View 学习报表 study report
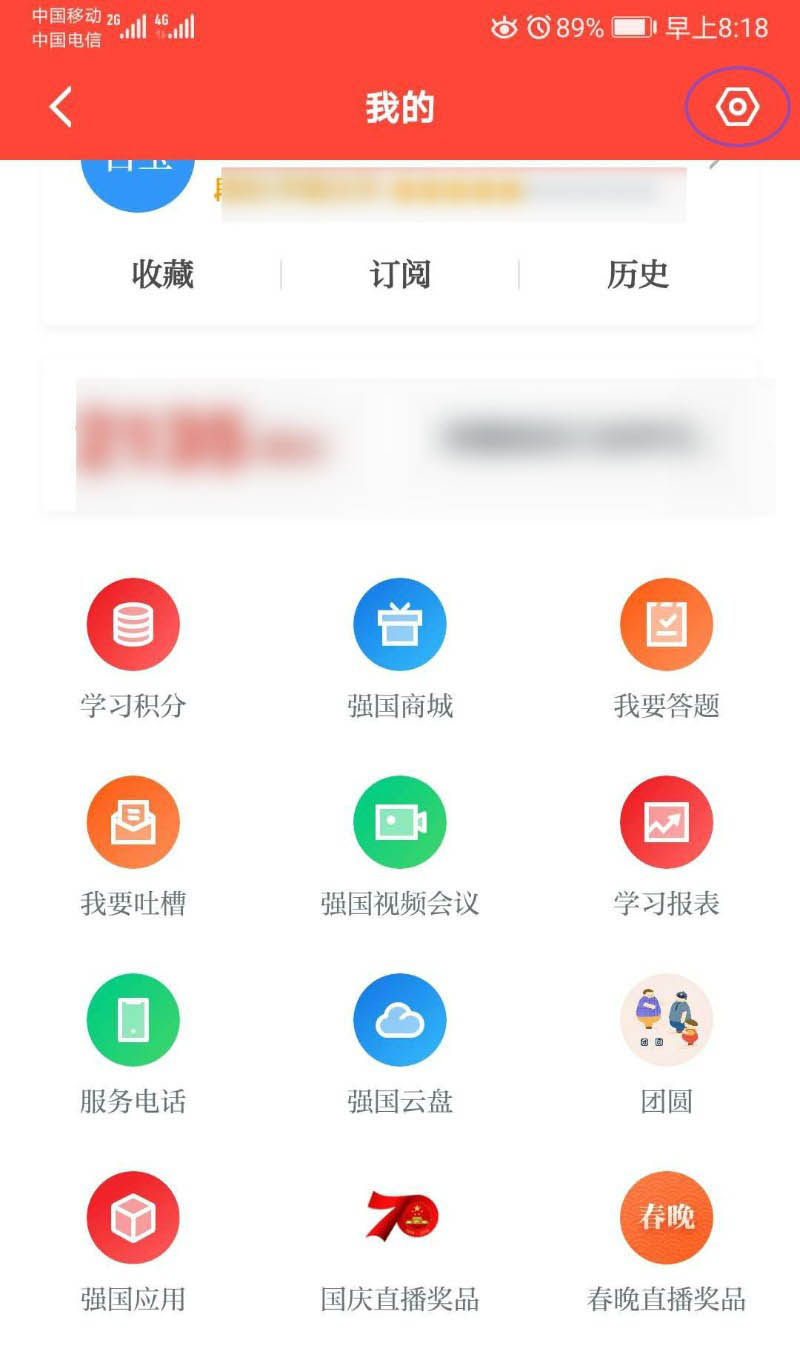Image resolution: width=800 pixels, height=1352 pixels. tap(666, 823)
